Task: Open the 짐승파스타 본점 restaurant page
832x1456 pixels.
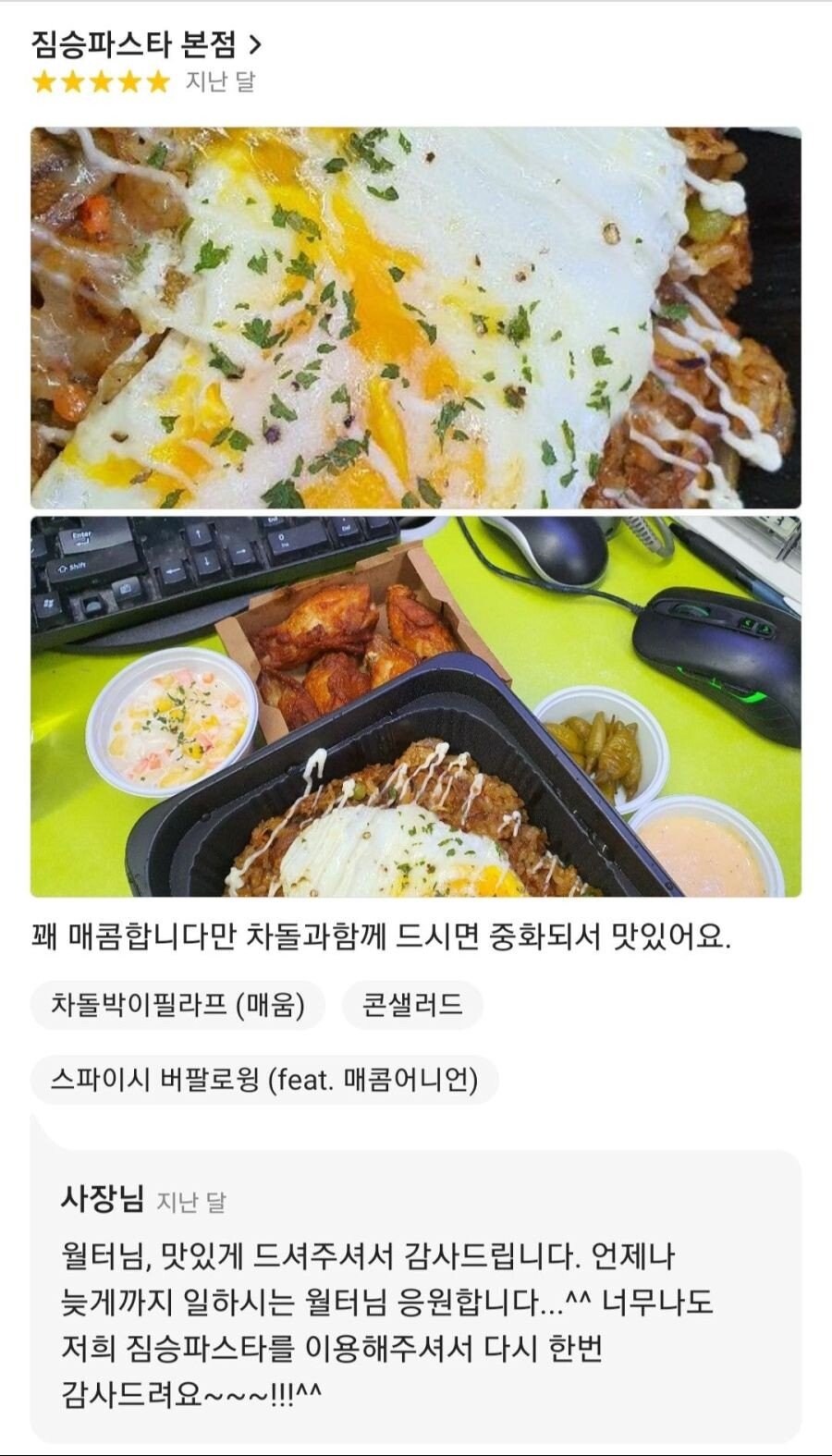Action: [146, 43]
